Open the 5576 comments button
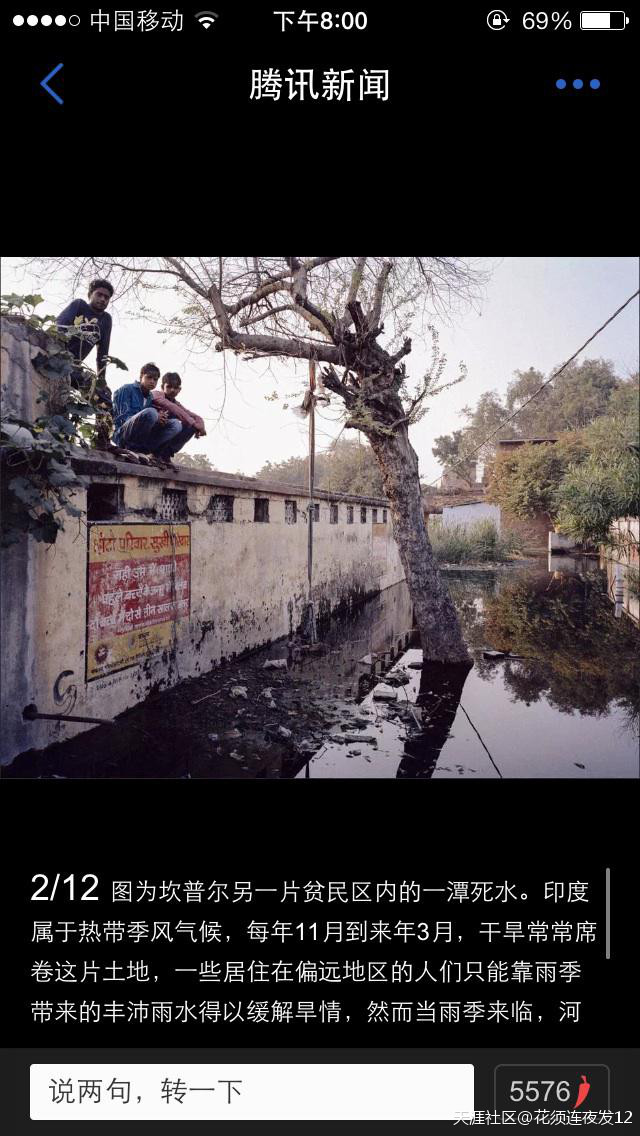Image resolution: width=640 pixels, height=1136 pixels. click(x=552, y=1091)
